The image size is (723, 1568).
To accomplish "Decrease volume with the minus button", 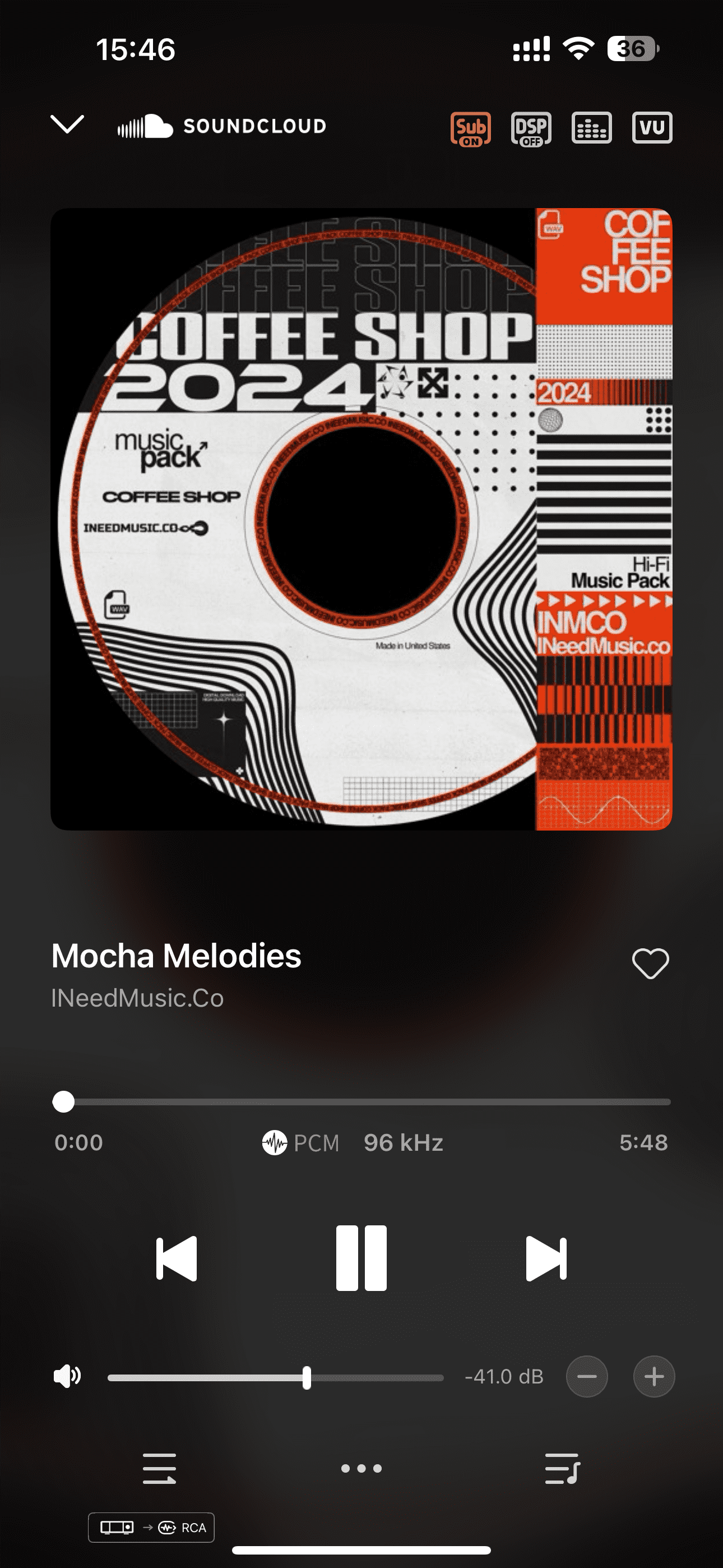I will click(x=587, y=1376).
